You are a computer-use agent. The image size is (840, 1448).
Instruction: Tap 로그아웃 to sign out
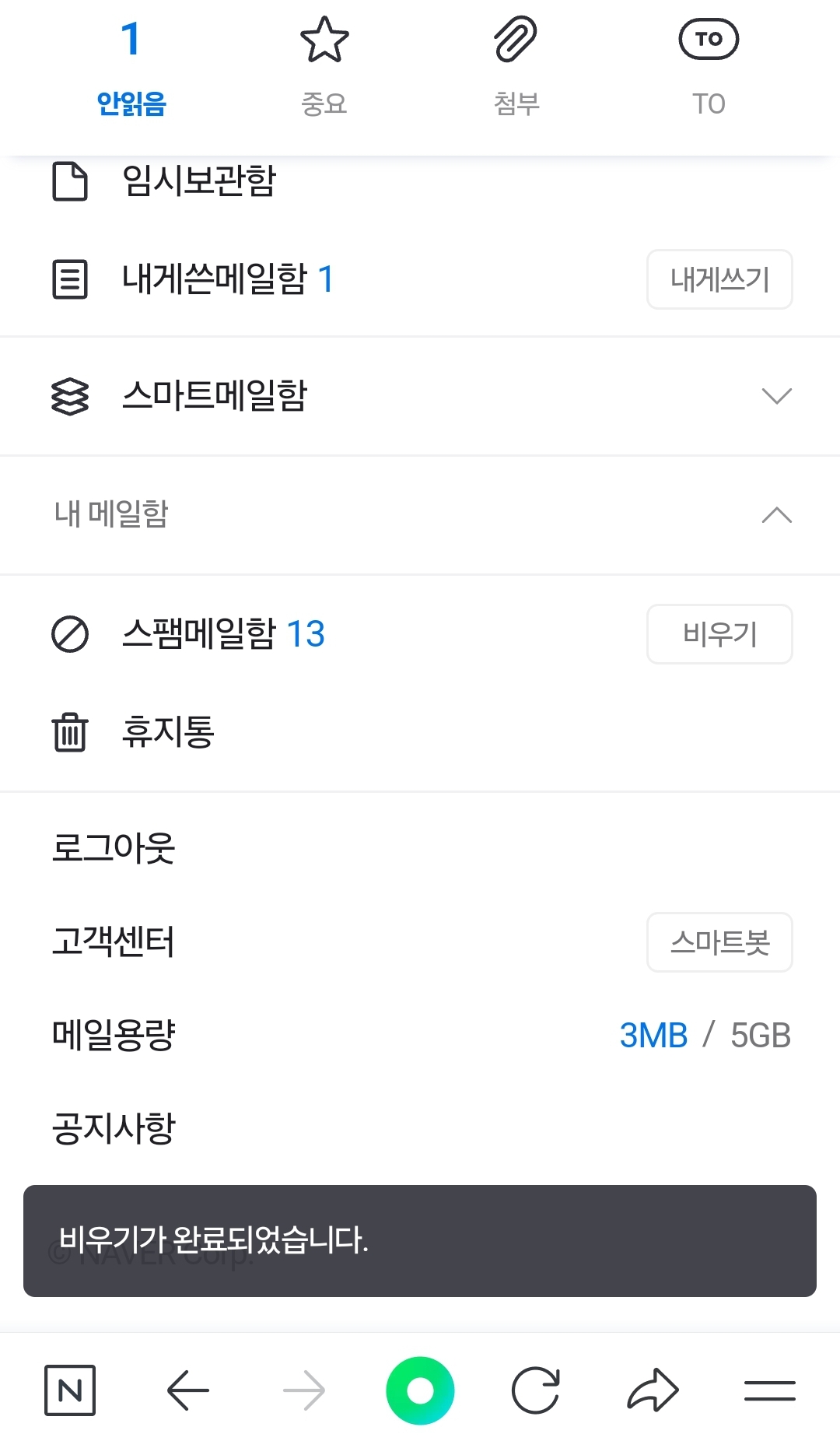point(114,848)
